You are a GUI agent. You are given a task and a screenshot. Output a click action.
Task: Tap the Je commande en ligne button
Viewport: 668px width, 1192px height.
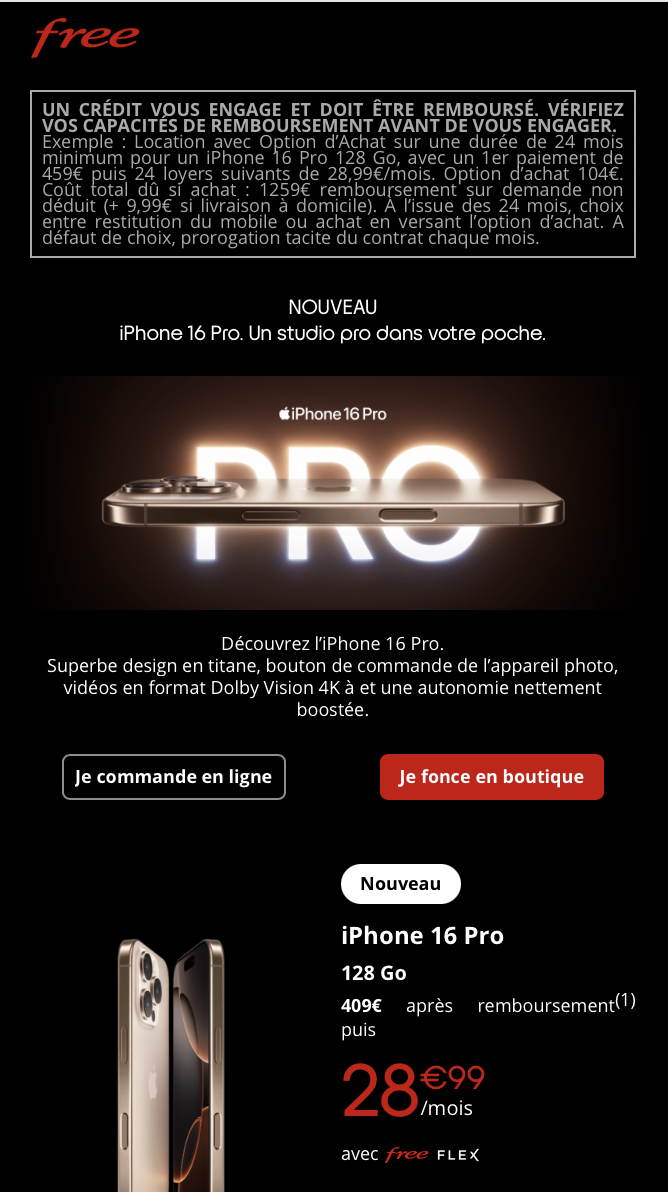pos(174,777)
